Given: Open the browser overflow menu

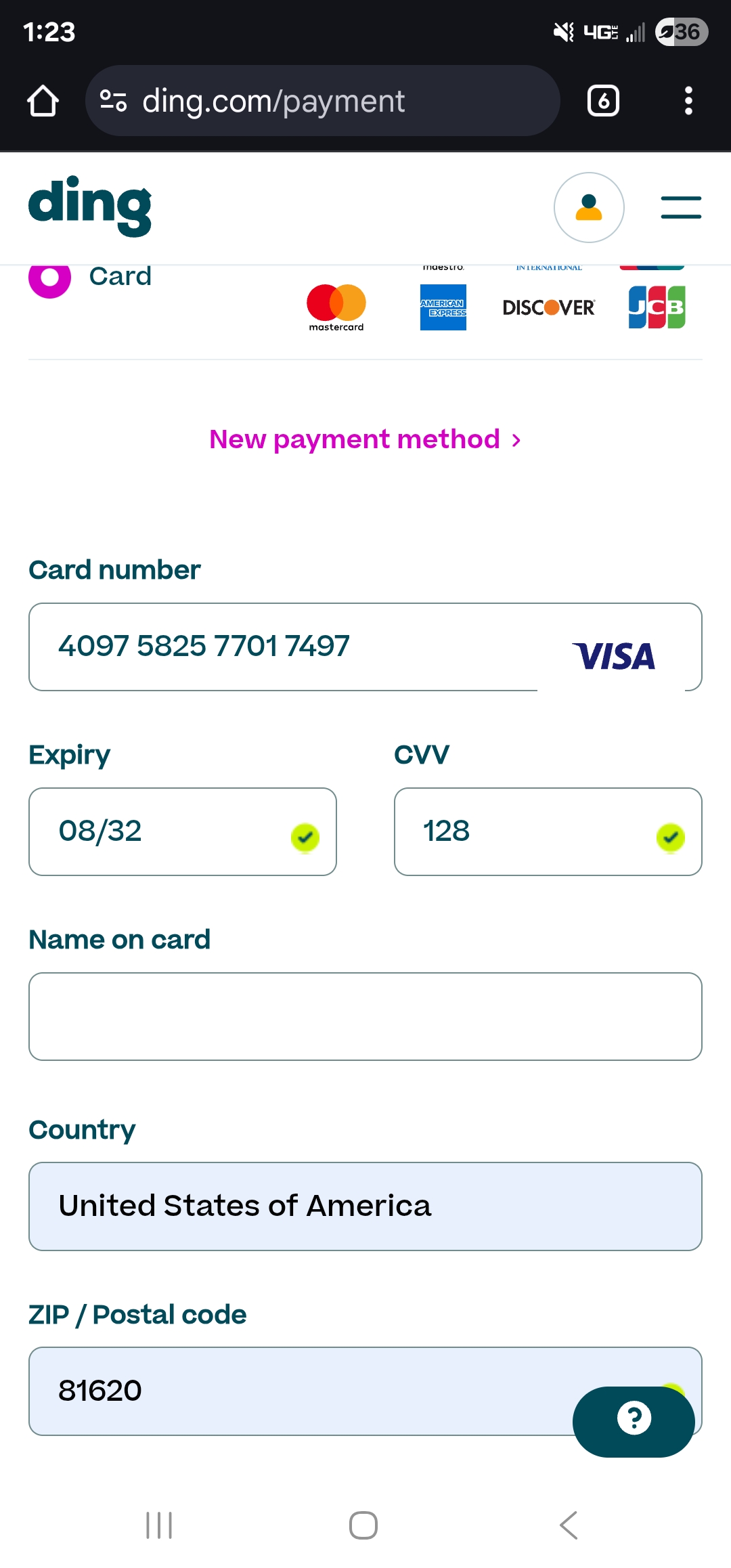Looking at the screenshot, I should 688,101.
